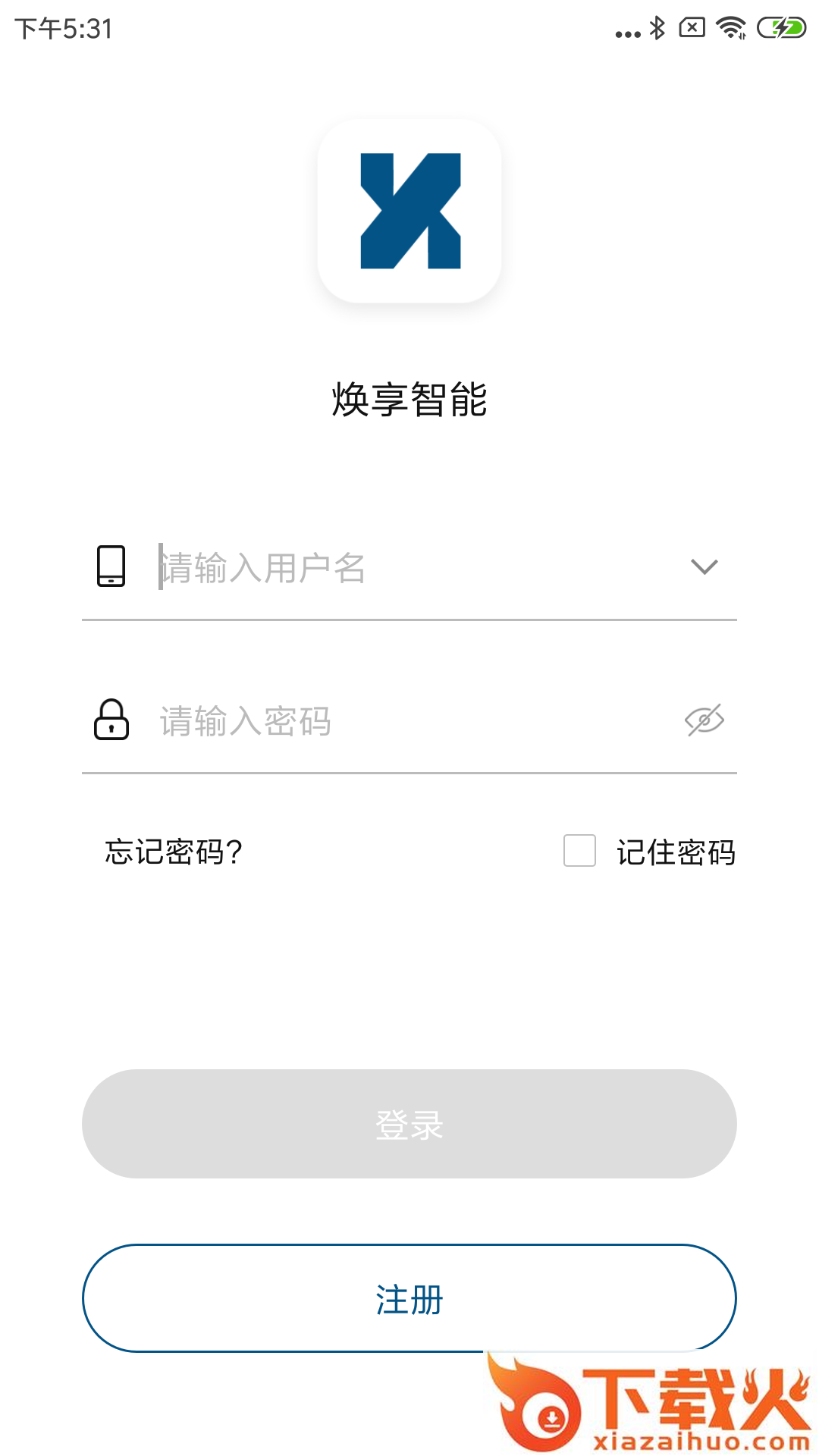
Task: Toggle password visibility eye icon
Action: (x=704, y=720)
